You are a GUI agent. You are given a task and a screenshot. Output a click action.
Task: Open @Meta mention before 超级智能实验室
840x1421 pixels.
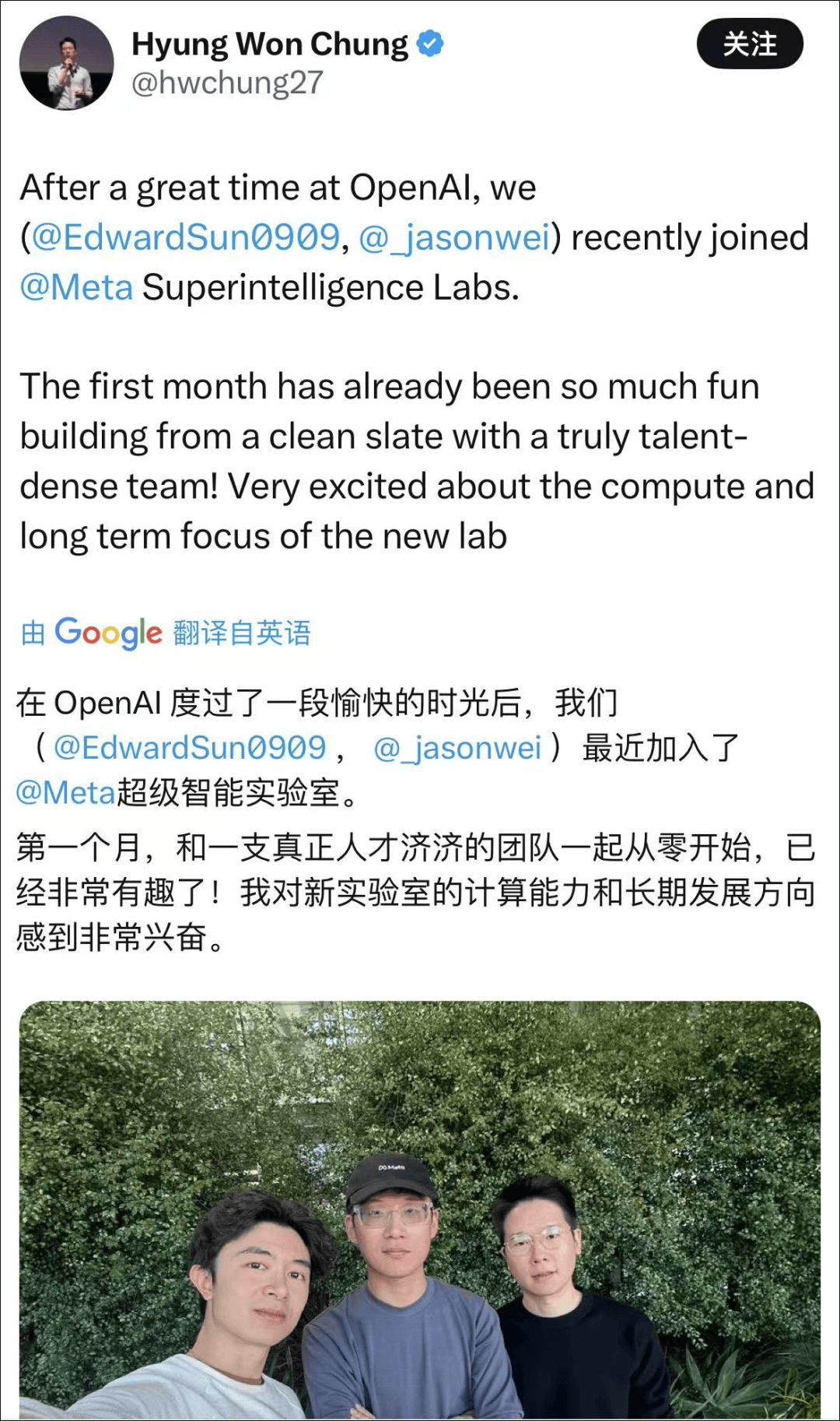click(65, 792)
